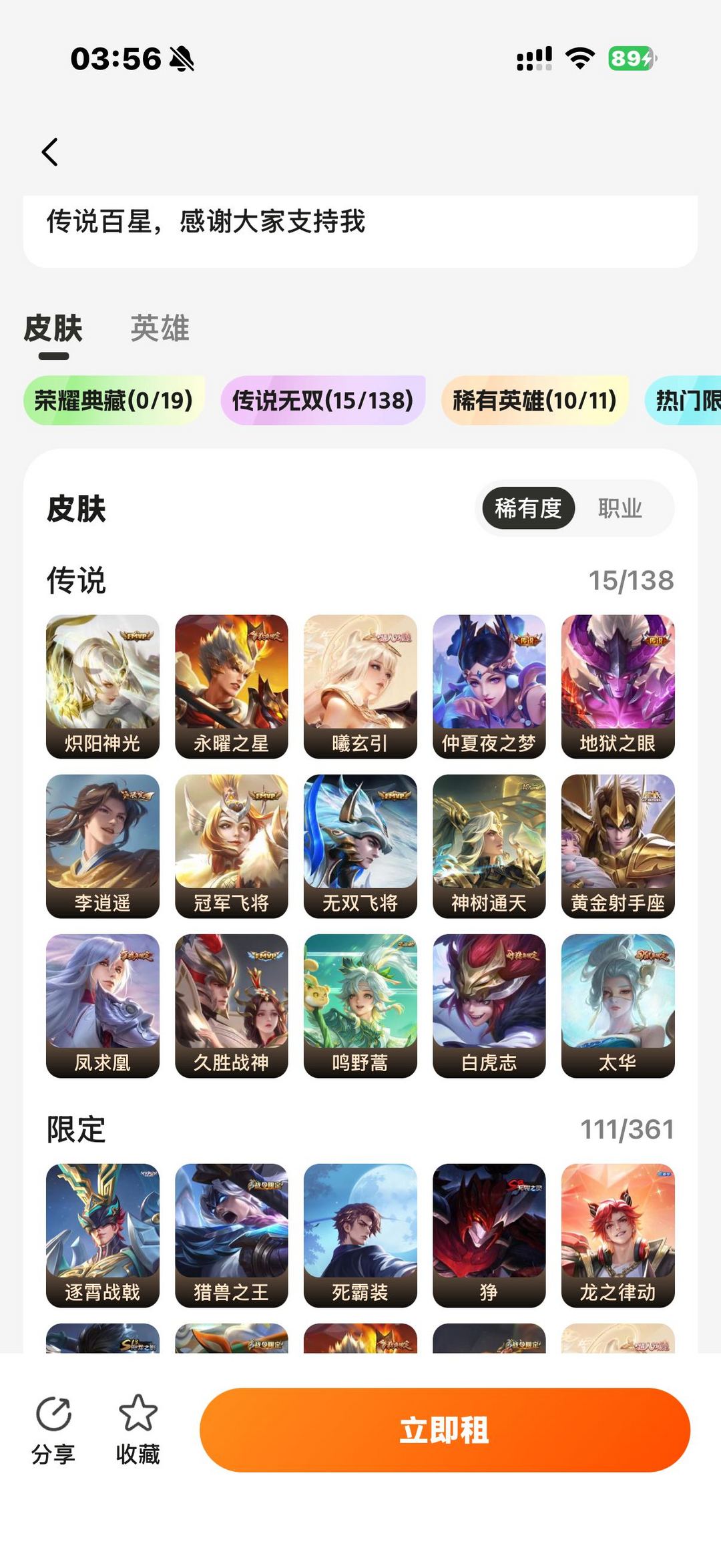Select the 荣耀典藏(0/19) chip
Viewport: 721px width, 1568px height.
pyautogui.click(x=113, y=401)
